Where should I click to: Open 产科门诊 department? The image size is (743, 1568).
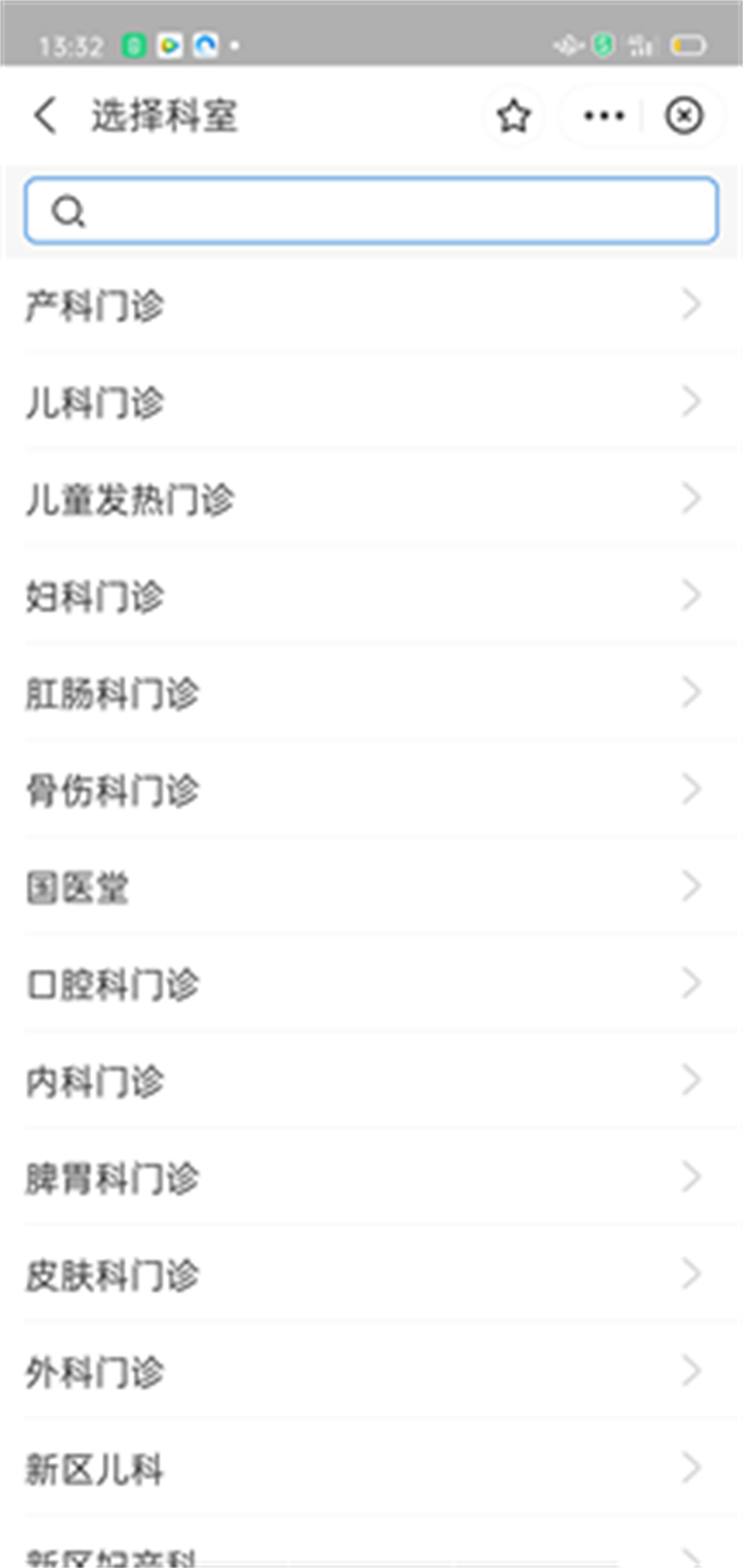(x=371, y=306)
